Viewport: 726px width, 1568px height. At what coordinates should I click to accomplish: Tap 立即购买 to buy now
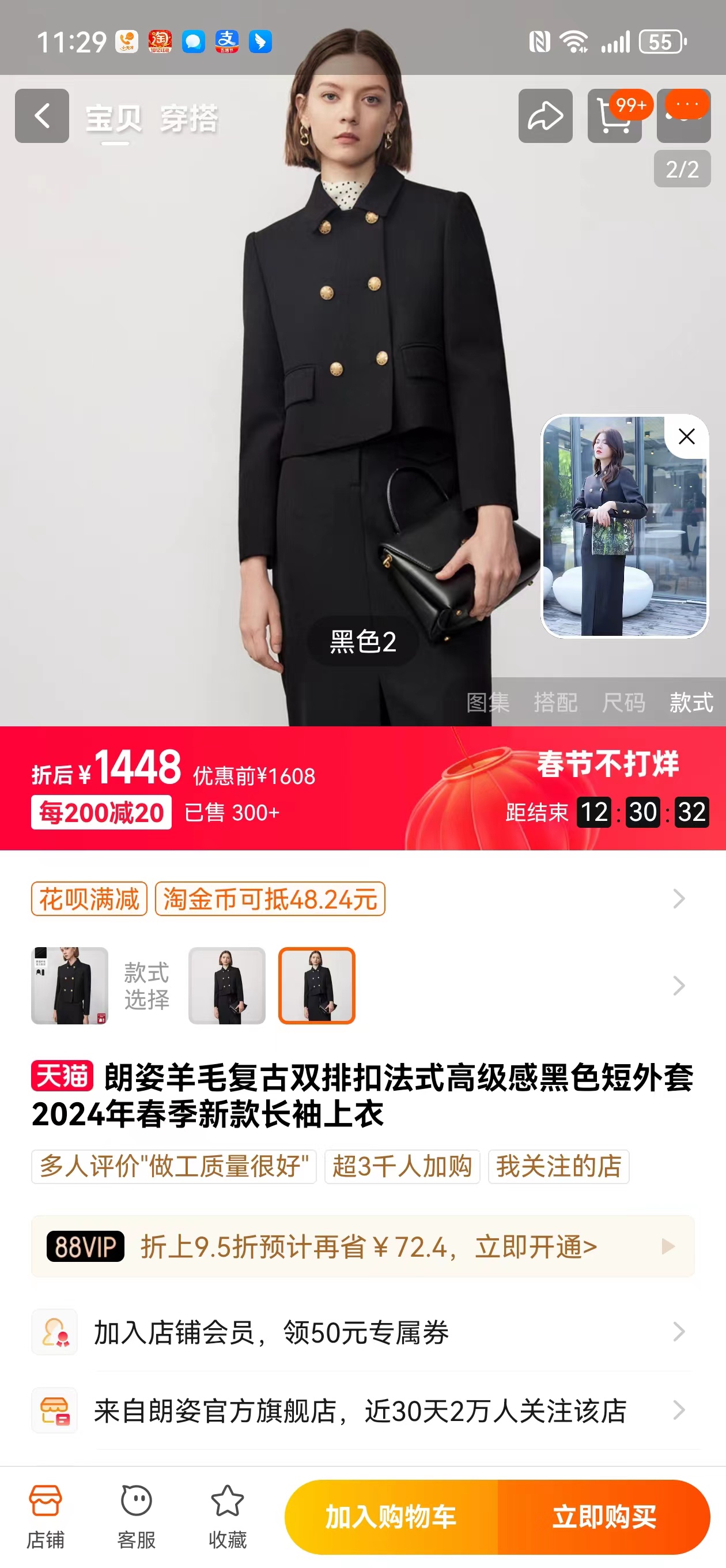(x=604, y=1516)
